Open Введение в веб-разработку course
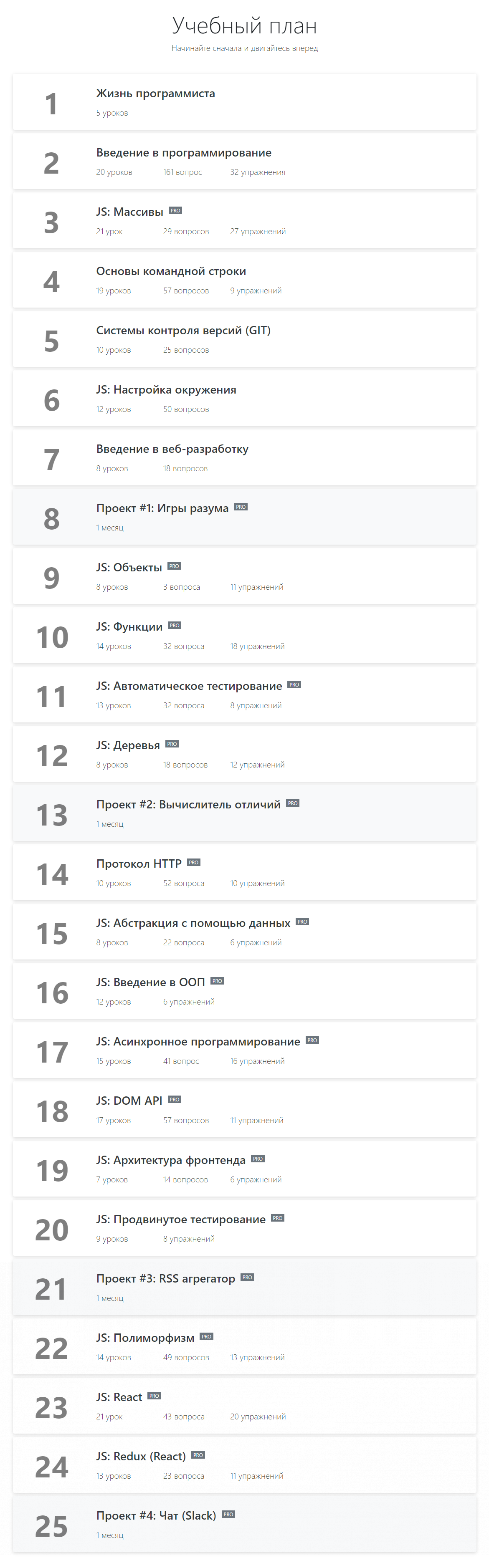Image resolution: width=489 pixels, height=1568 pixels. click(x=172, y=449)
